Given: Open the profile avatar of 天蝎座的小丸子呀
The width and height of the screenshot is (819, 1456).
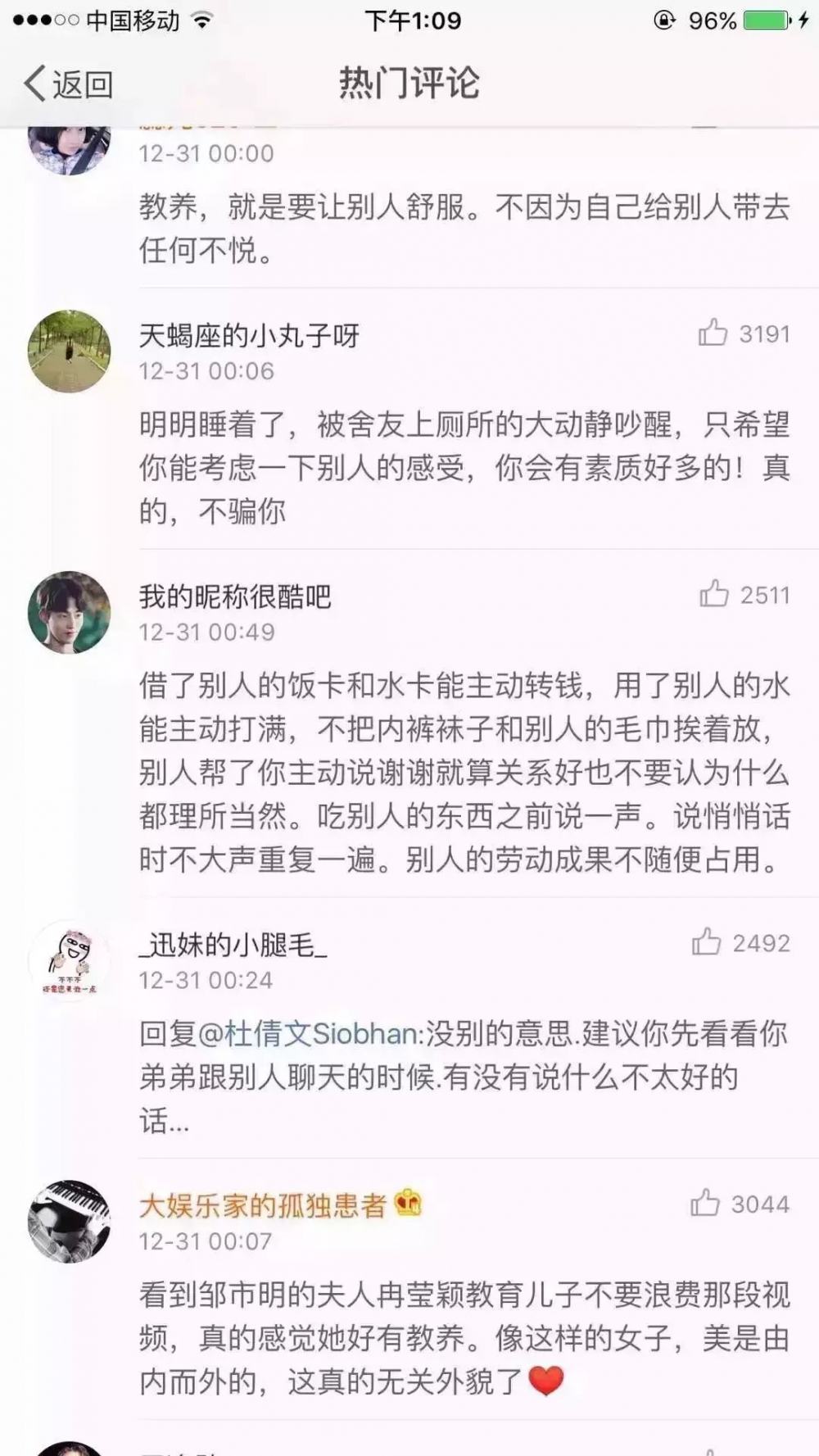Looking at the screenshot, I should (x=70, y=352).
